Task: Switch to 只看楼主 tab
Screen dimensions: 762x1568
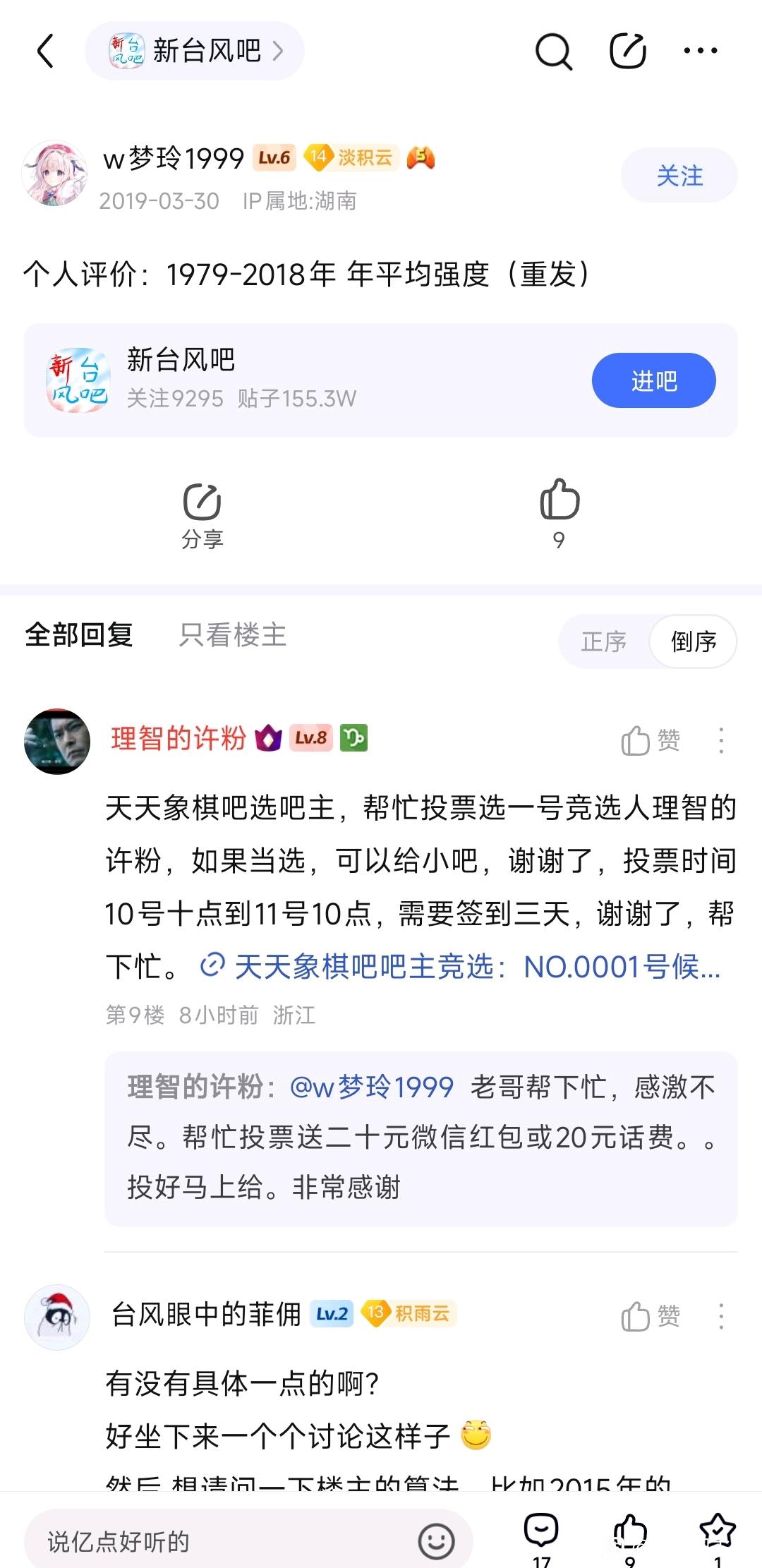Action: [233, 635]
